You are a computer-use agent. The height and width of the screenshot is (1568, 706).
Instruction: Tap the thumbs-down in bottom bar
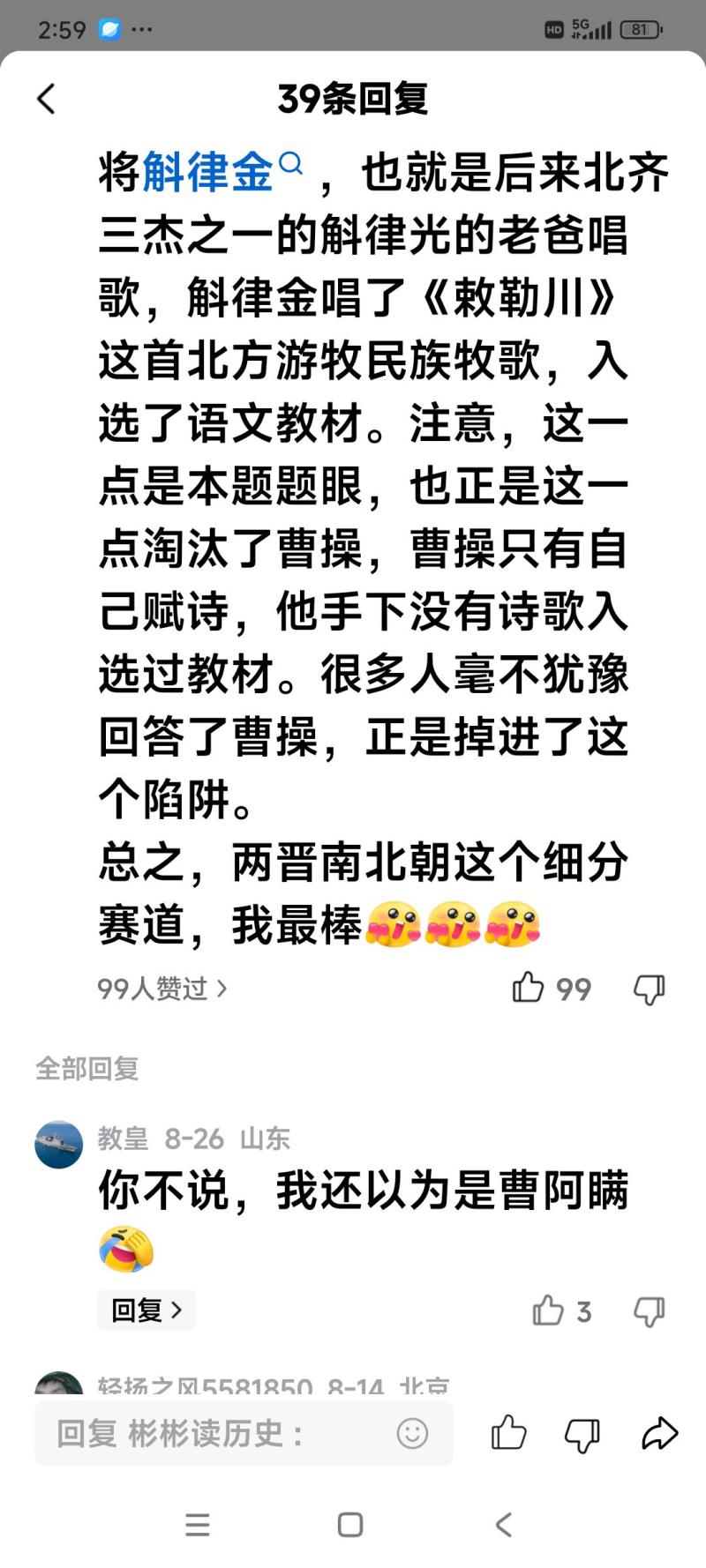tap(582, 1435)
